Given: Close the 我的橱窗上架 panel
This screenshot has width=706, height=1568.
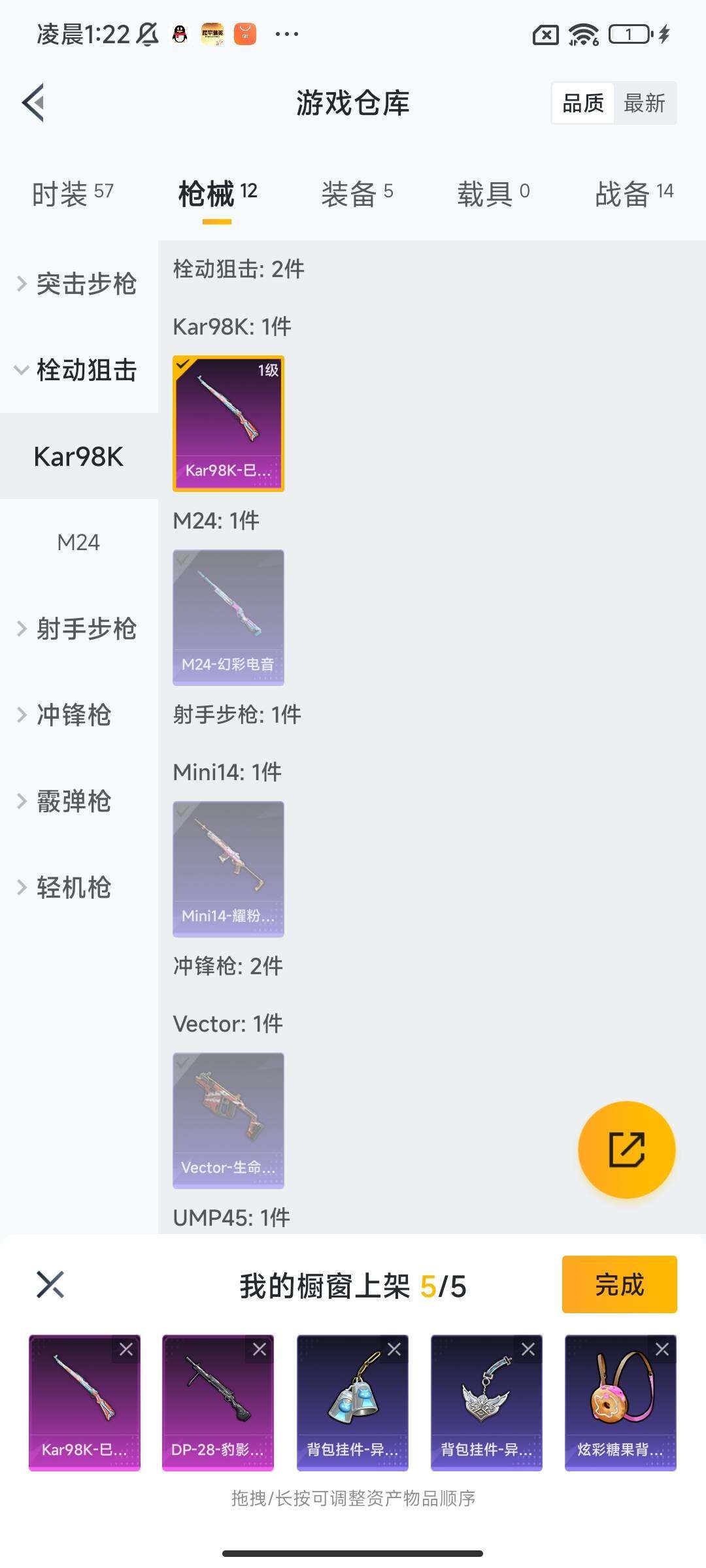Looking at the screenshot, I should click(x=49, y=1284).
